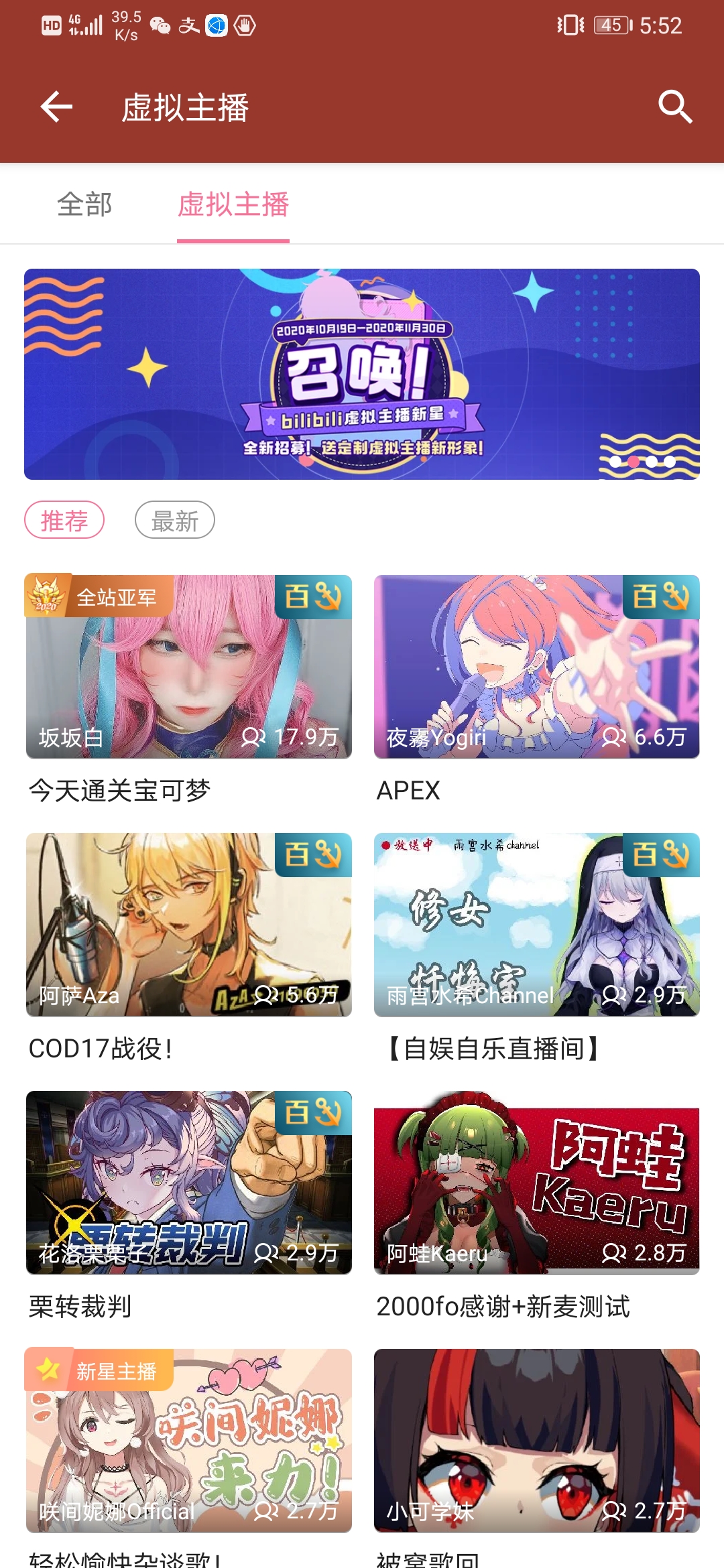The width and height of the screenshot is (724, 1568).
Task: Filter by 最新 chip
Action: click(175, 520)
